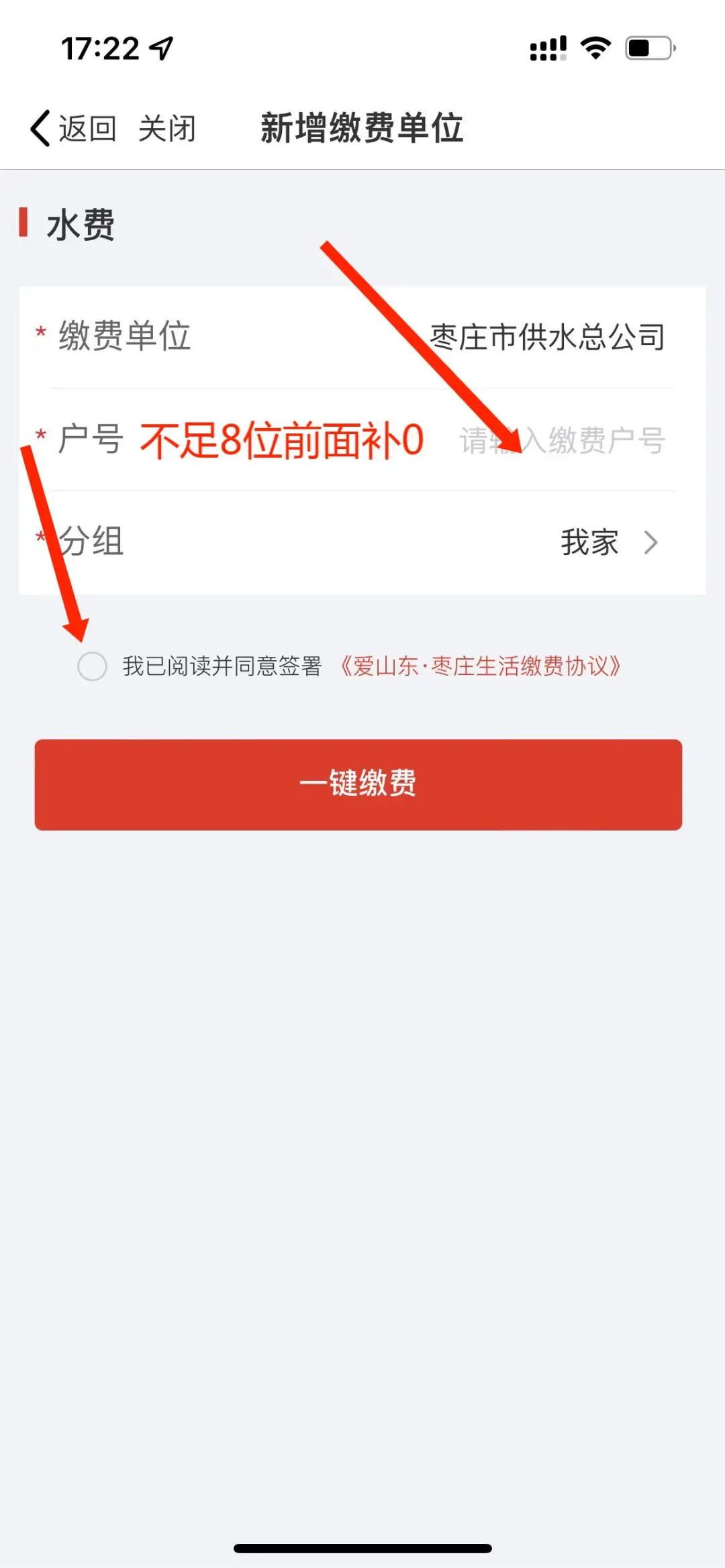Check the agreement consent circle
Viewport: 725px width, 1568px height.
pos(92,666)
